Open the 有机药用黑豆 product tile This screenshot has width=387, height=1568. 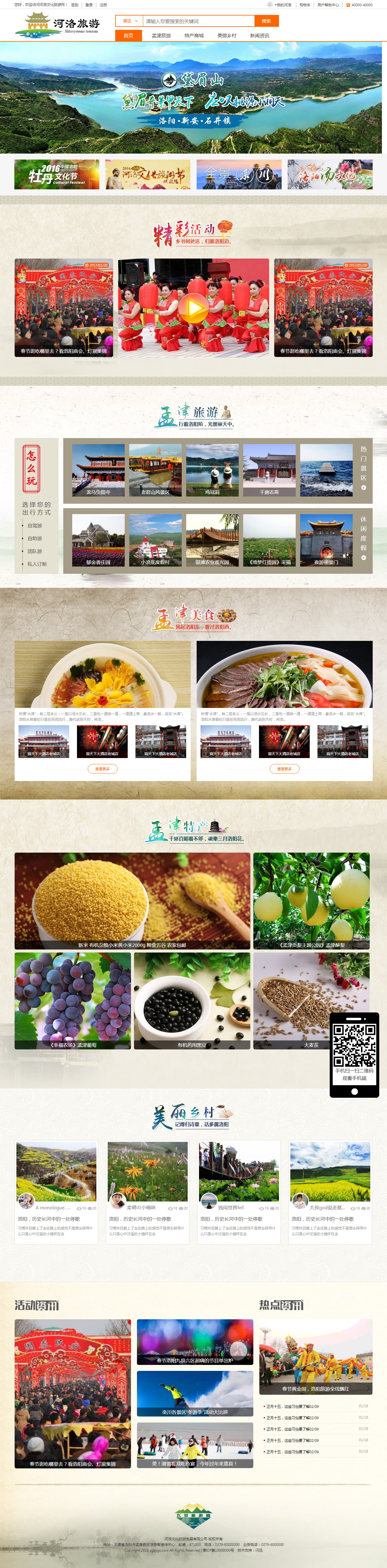click(x=192, y=1001)
